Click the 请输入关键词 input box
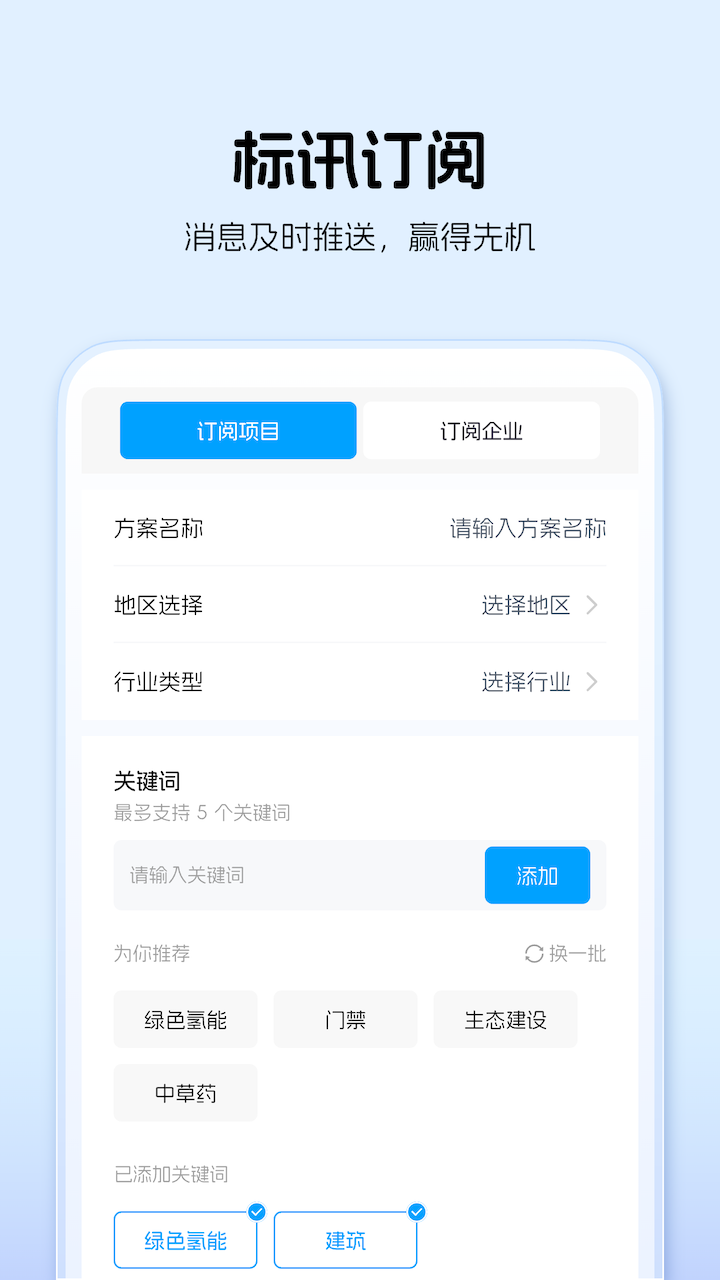The height and width of the screenshot is (1280, 720). coord(250,875)
